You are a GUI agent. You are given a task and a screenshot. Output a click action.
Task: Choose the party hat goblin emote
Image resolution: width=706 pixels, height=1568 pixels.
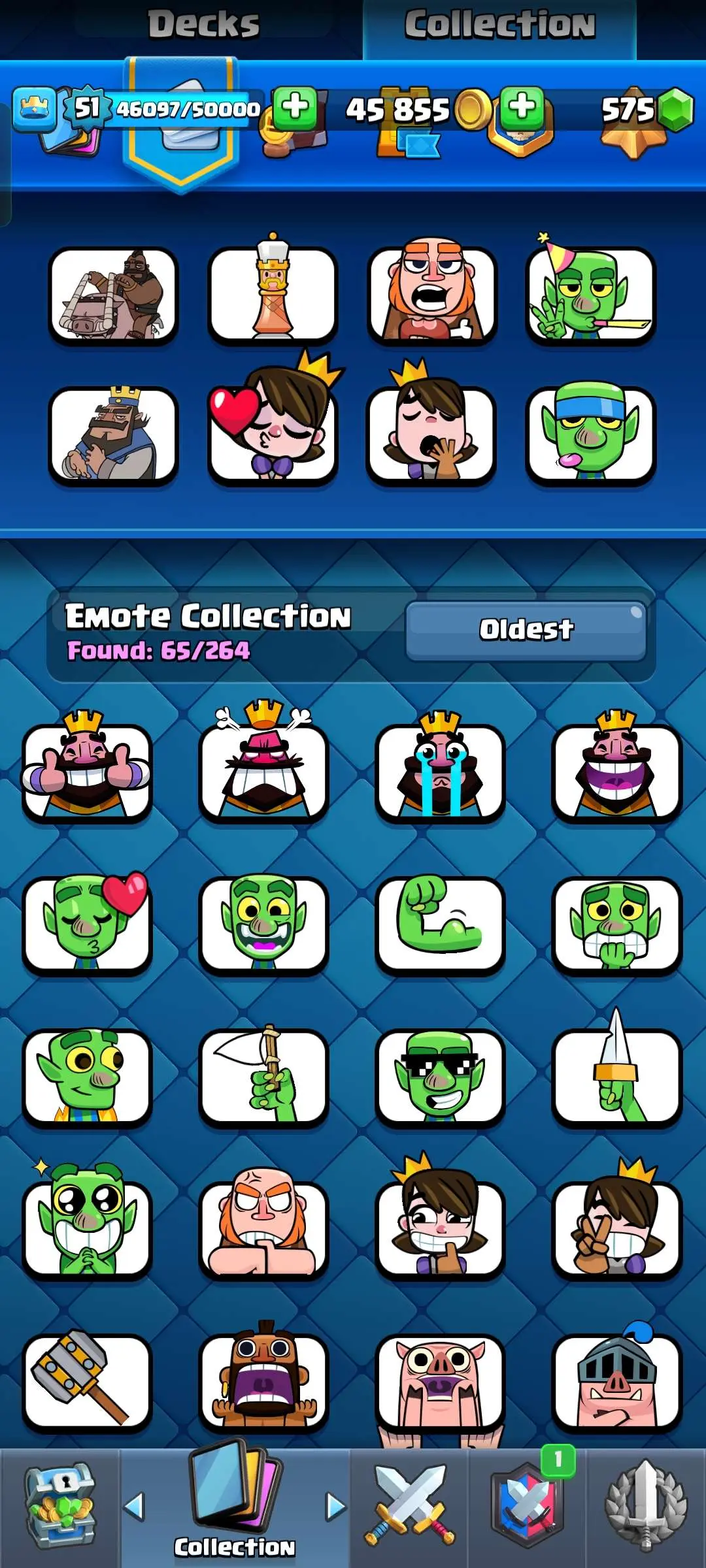click(x=590, y=294)
